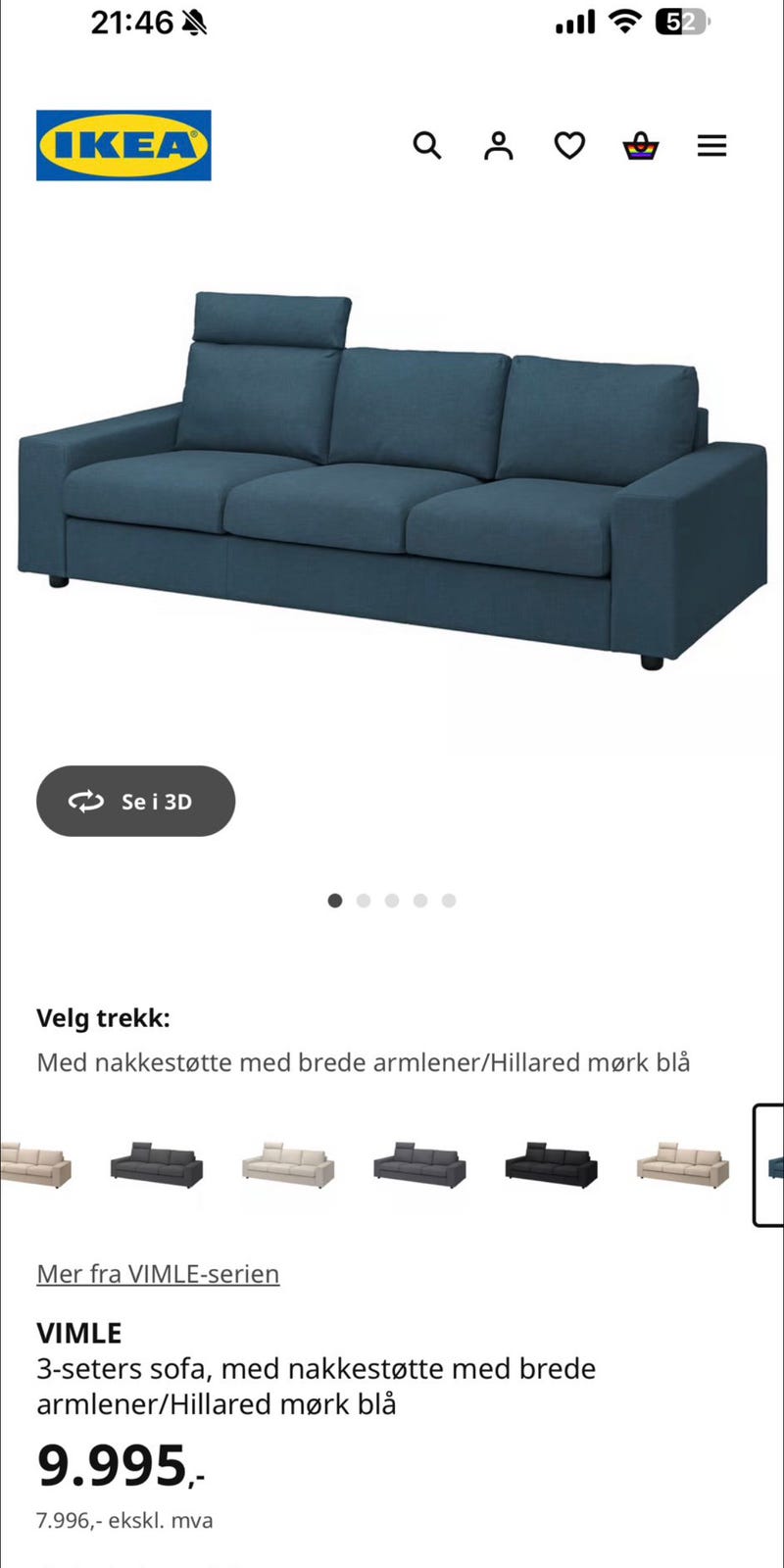Screen dimensions: 784x1568
Task: Open the shopping bag
Action: pyautogui.click(x=640, y=145)
